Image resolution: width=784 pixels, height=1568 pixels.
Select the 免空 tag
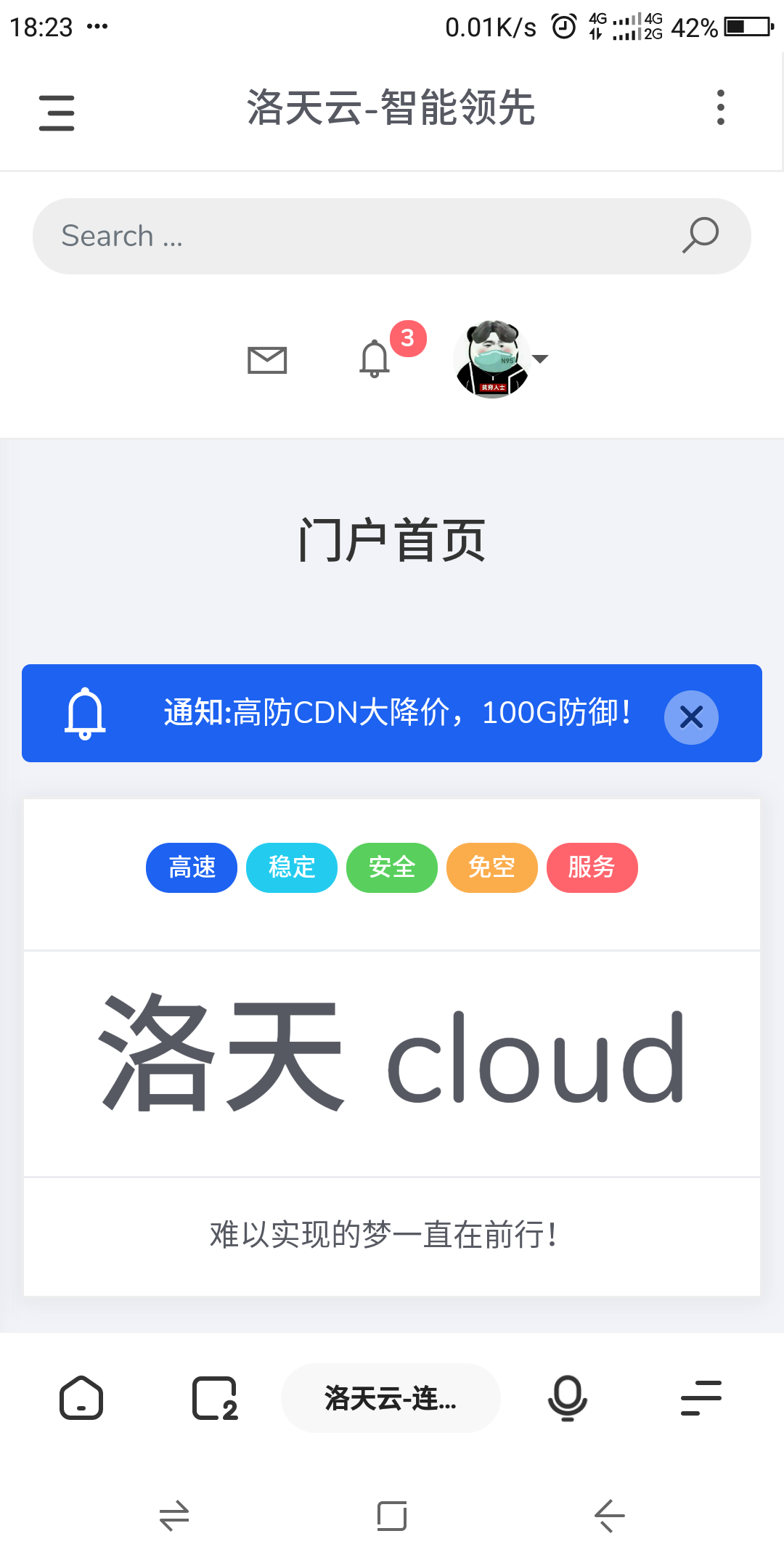click(x=491, y=867)
